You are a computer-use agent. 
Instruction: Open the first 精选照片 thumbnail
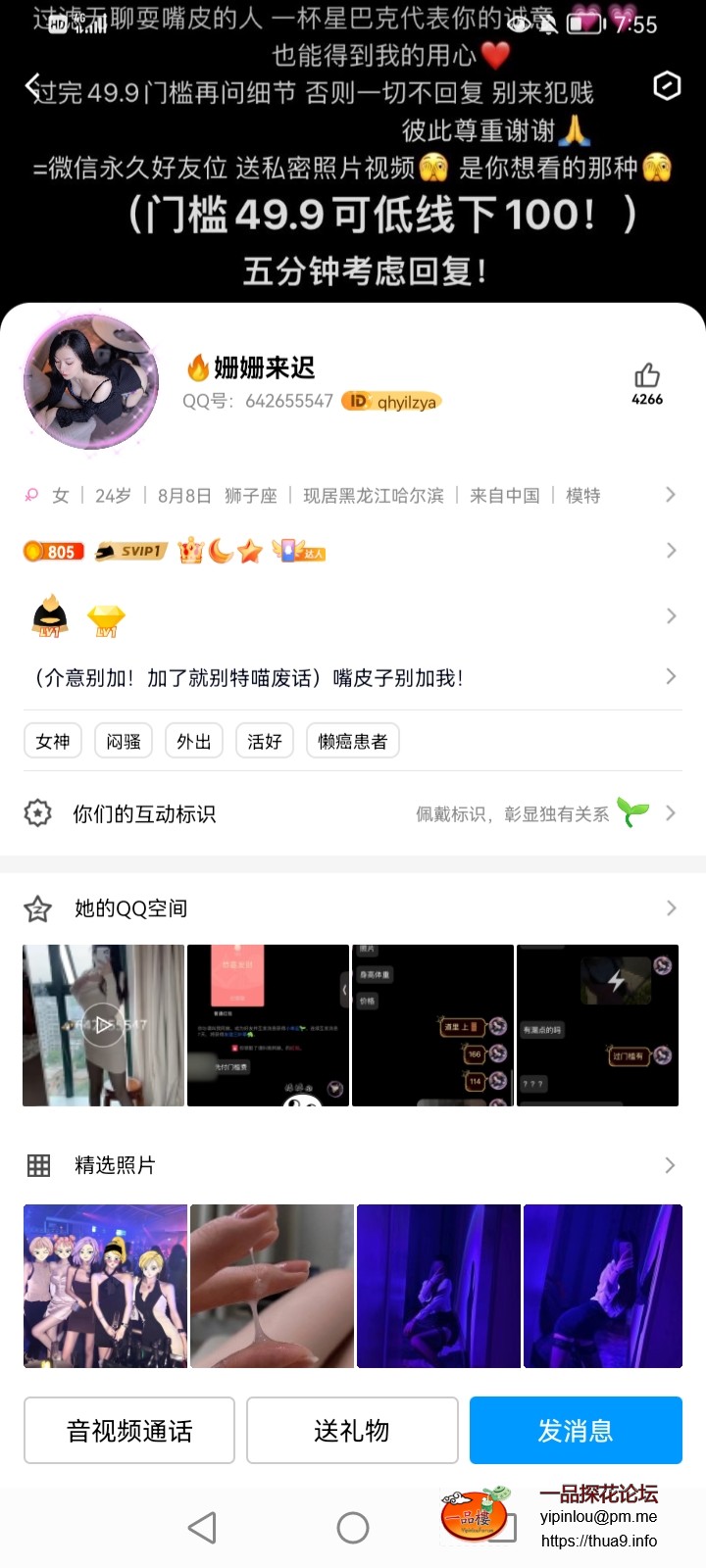click(105, 1285)
